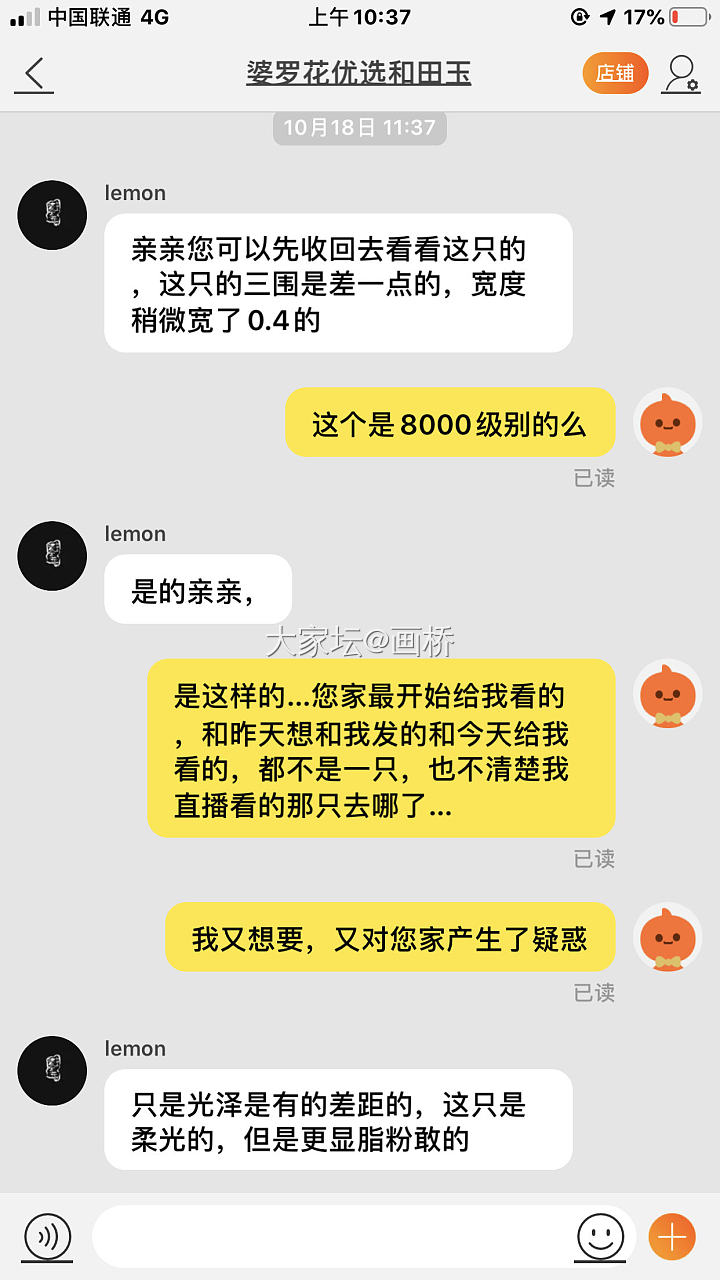Switch to voice message input
720x1280 pixels.
(48, 1237)
